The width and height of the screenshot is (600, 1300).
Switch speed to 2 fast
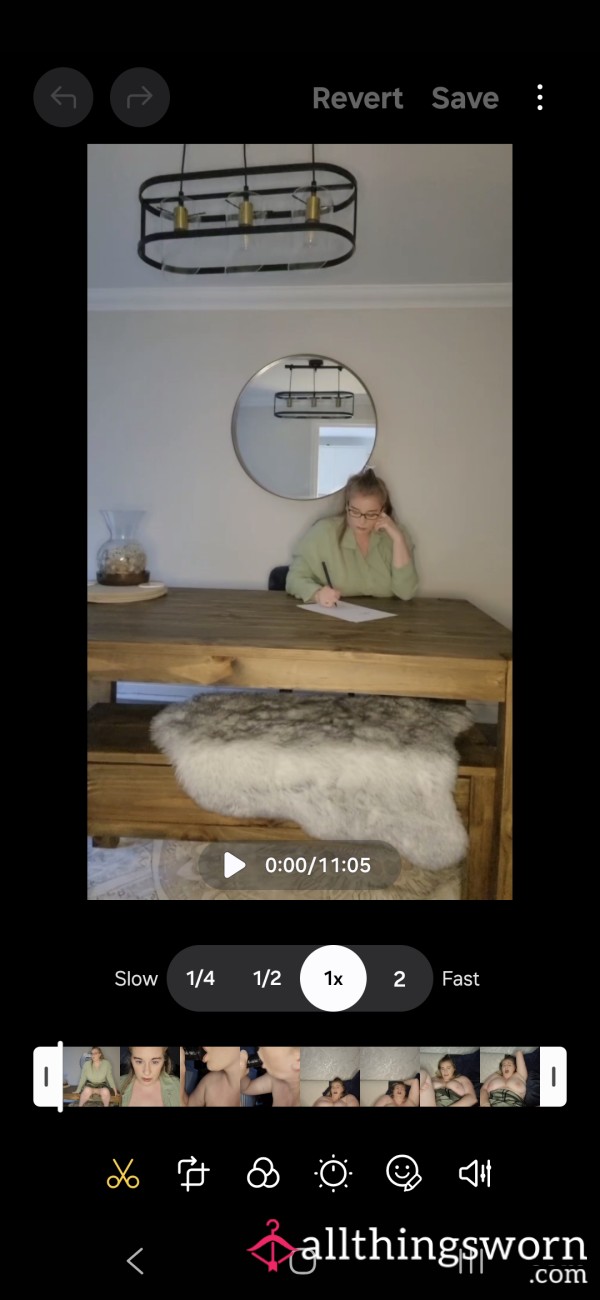(x=399, y=978)
